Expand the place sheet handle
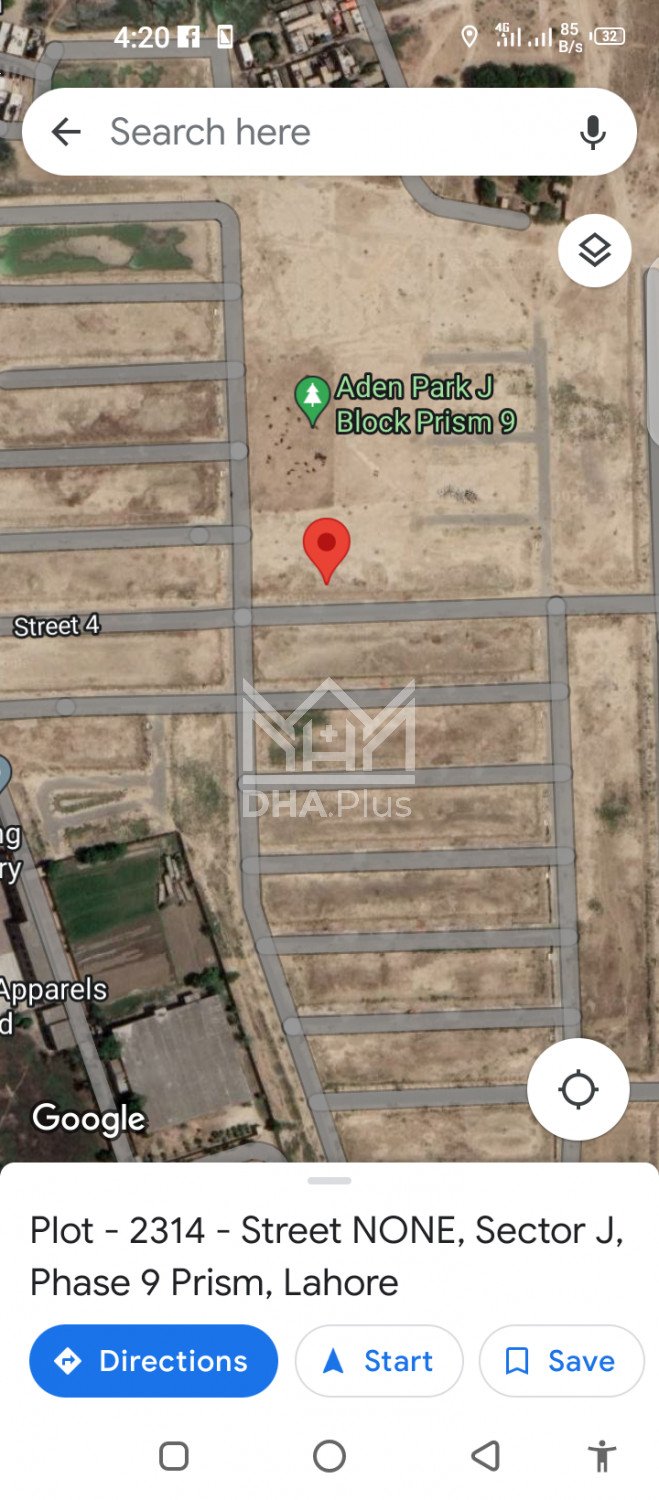 (329, 1181)
